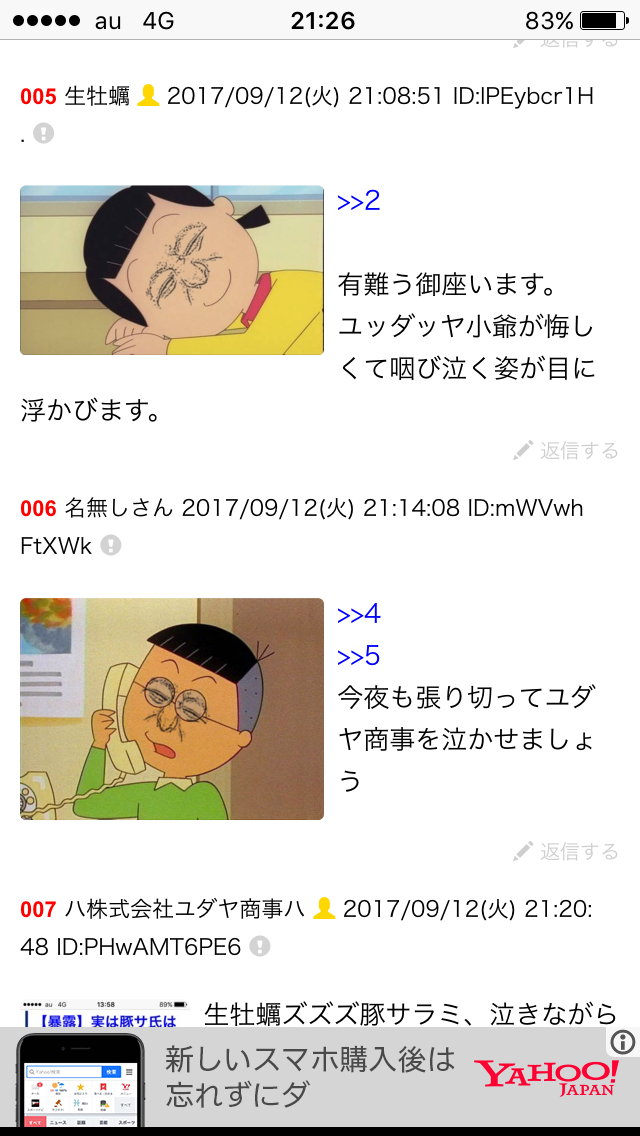
Task: Report post 005 with the exclamation icon
Action: click(x=43, y=133)
